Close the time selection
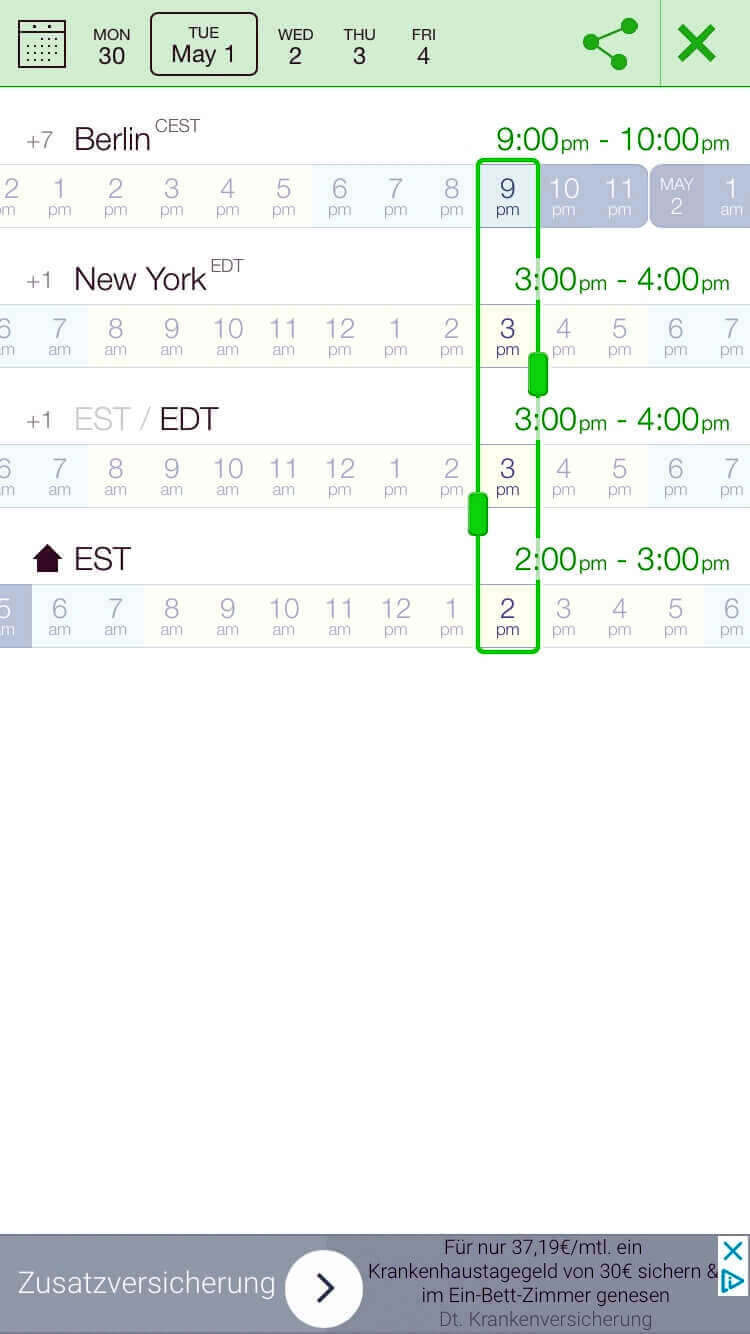The height and width of the screenshot is (1334, 750). click(697, 44)
